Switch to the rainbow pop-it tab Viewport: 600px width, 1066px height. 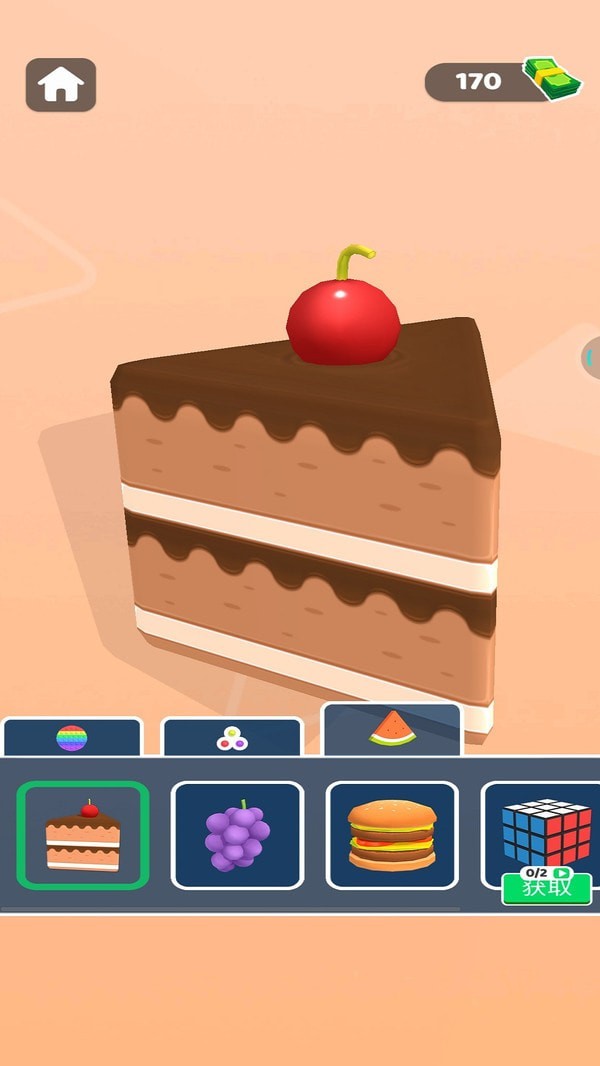[x=72, y=738]
